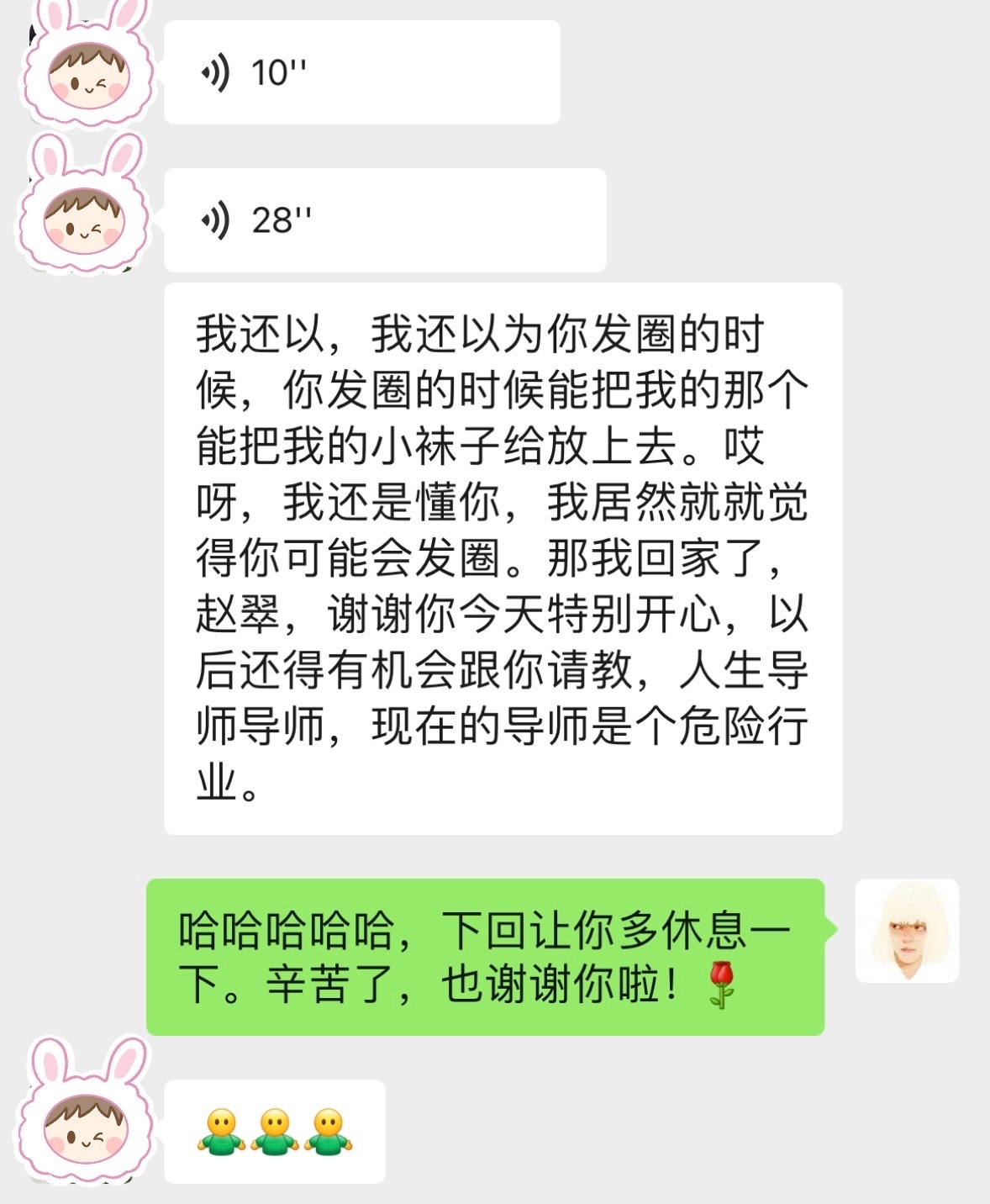Open the white-haired sender's avatar profile
Image resolution: width=990 pixels, height=1204 pixels.
907,931
